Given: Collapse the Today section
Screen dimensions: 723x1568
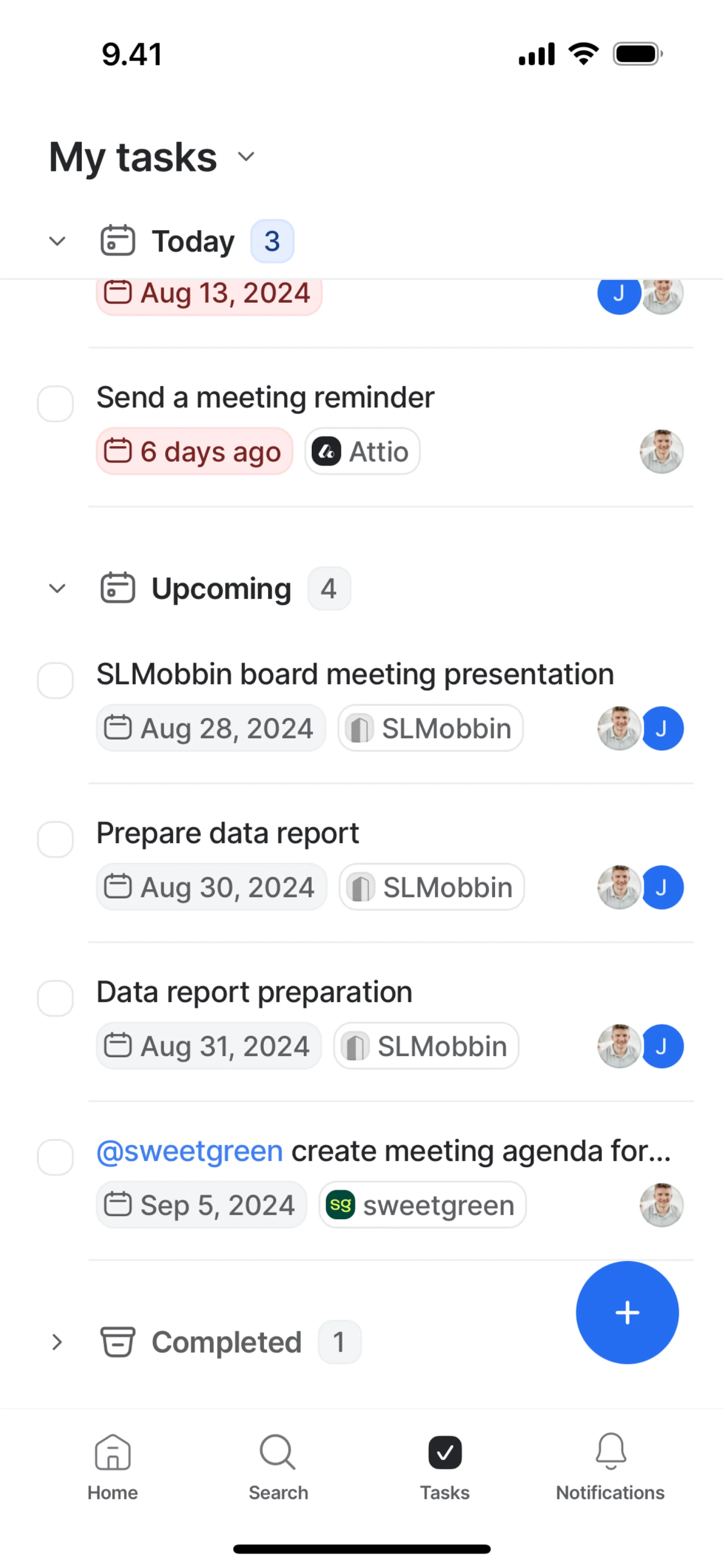Looking at the screenshot, I should pyautogui.click(x=57, y=241).
